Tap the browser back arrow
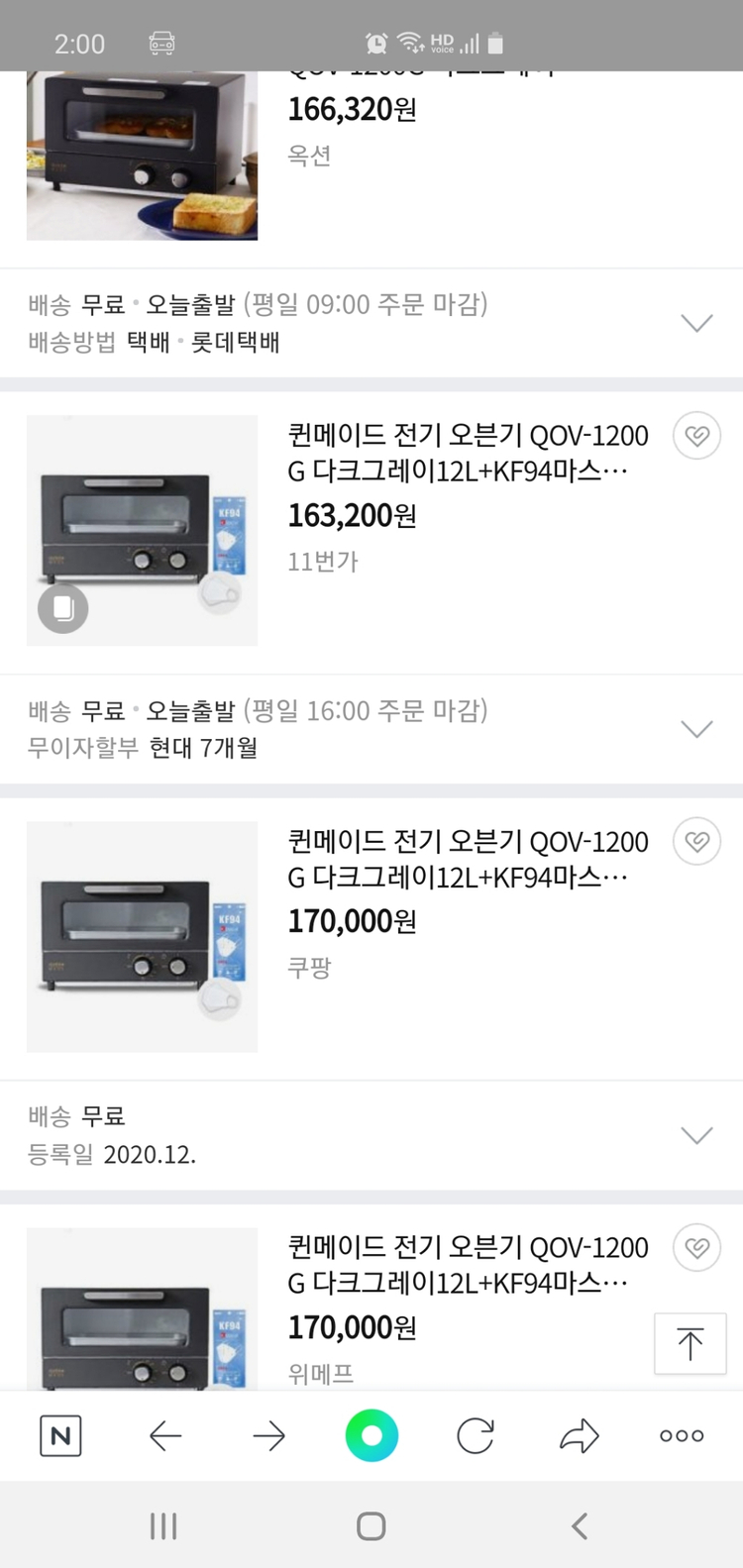The width and height of the screenshot is (743, 1568). [164, 1435]
